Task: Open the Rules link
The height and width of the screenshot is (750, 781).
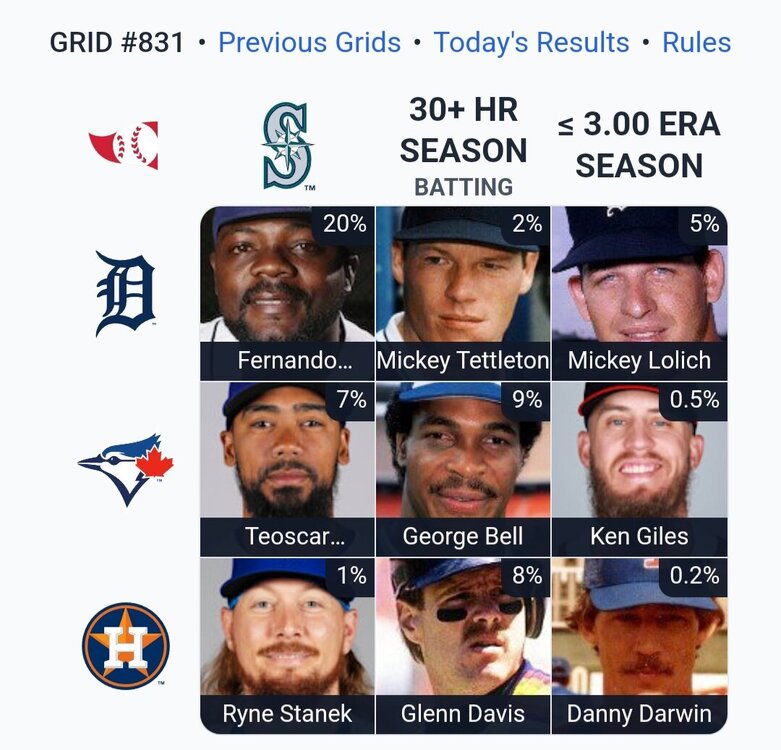Action: coord(697,43)
